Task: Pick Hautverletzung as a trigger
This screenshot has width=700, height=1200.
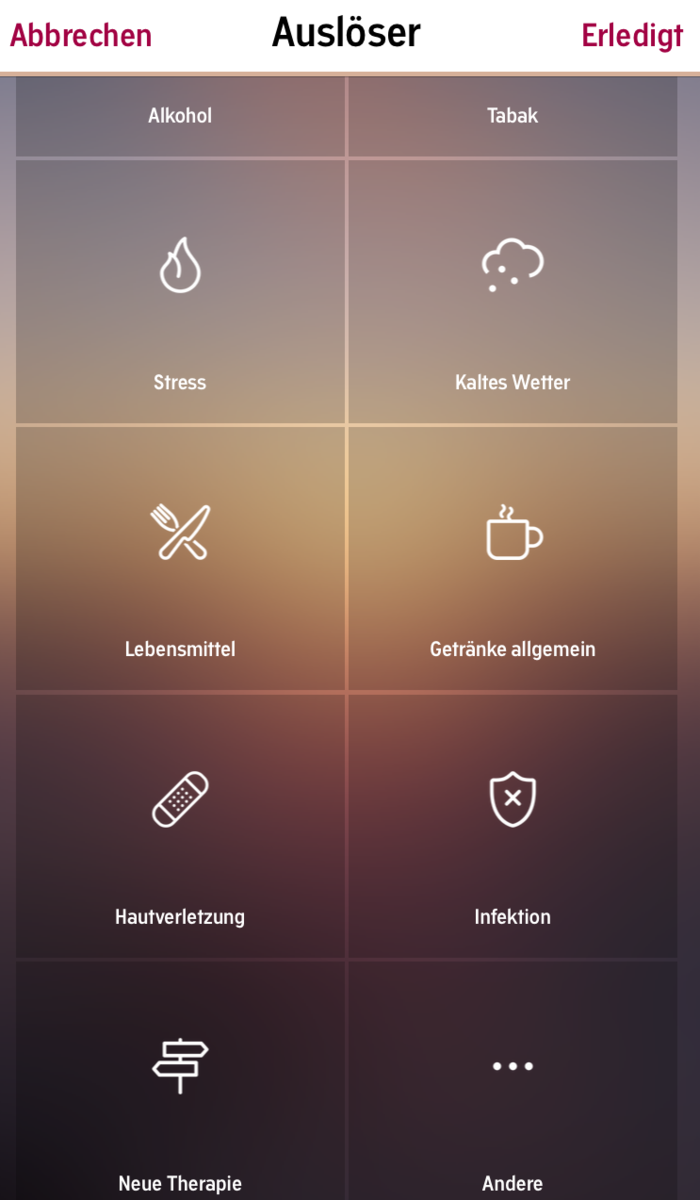Action: pos(180,826)
